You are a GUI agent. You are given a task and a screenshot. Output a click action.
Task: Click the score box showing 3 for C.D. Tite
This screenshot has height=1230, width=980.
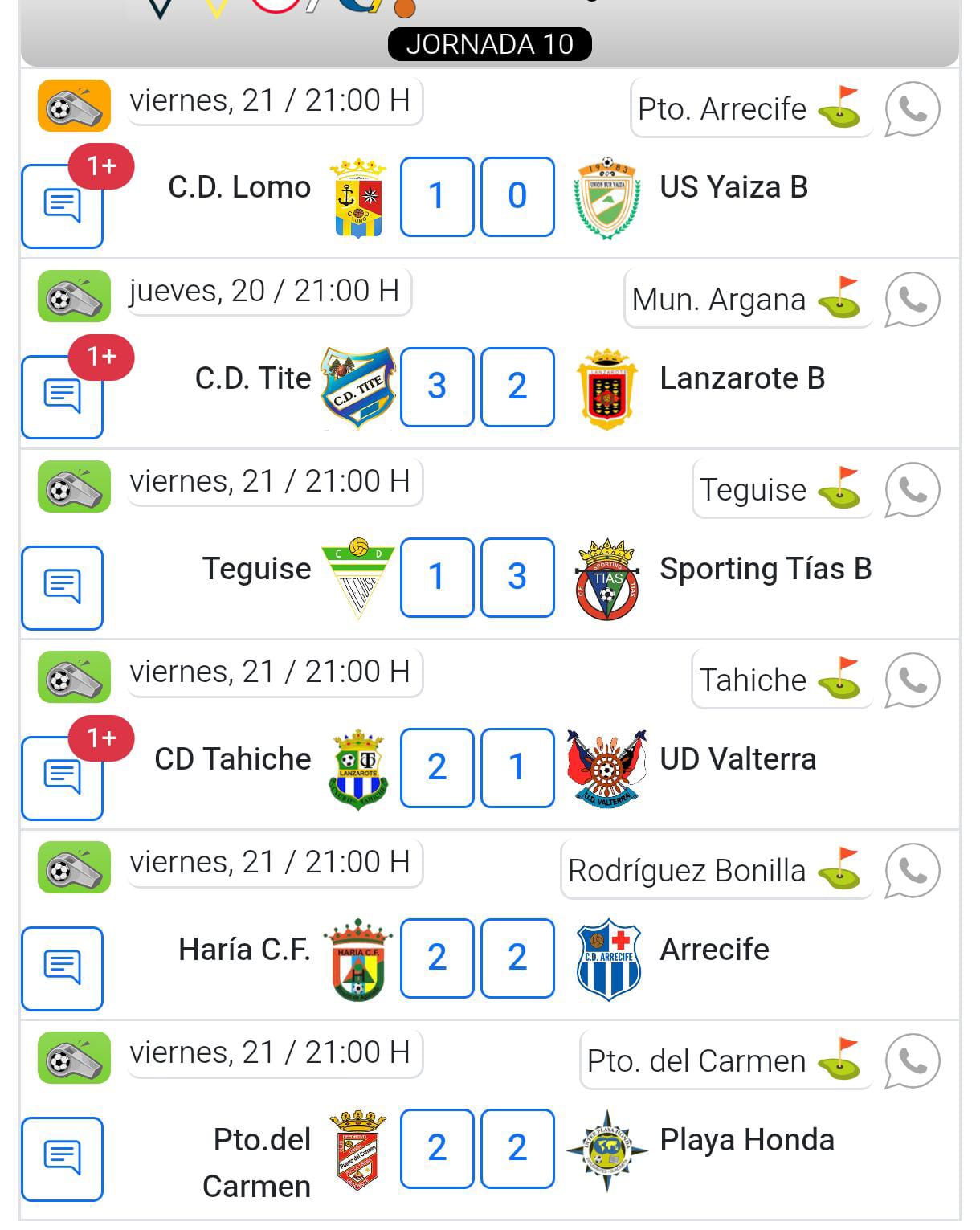[437, 386]
